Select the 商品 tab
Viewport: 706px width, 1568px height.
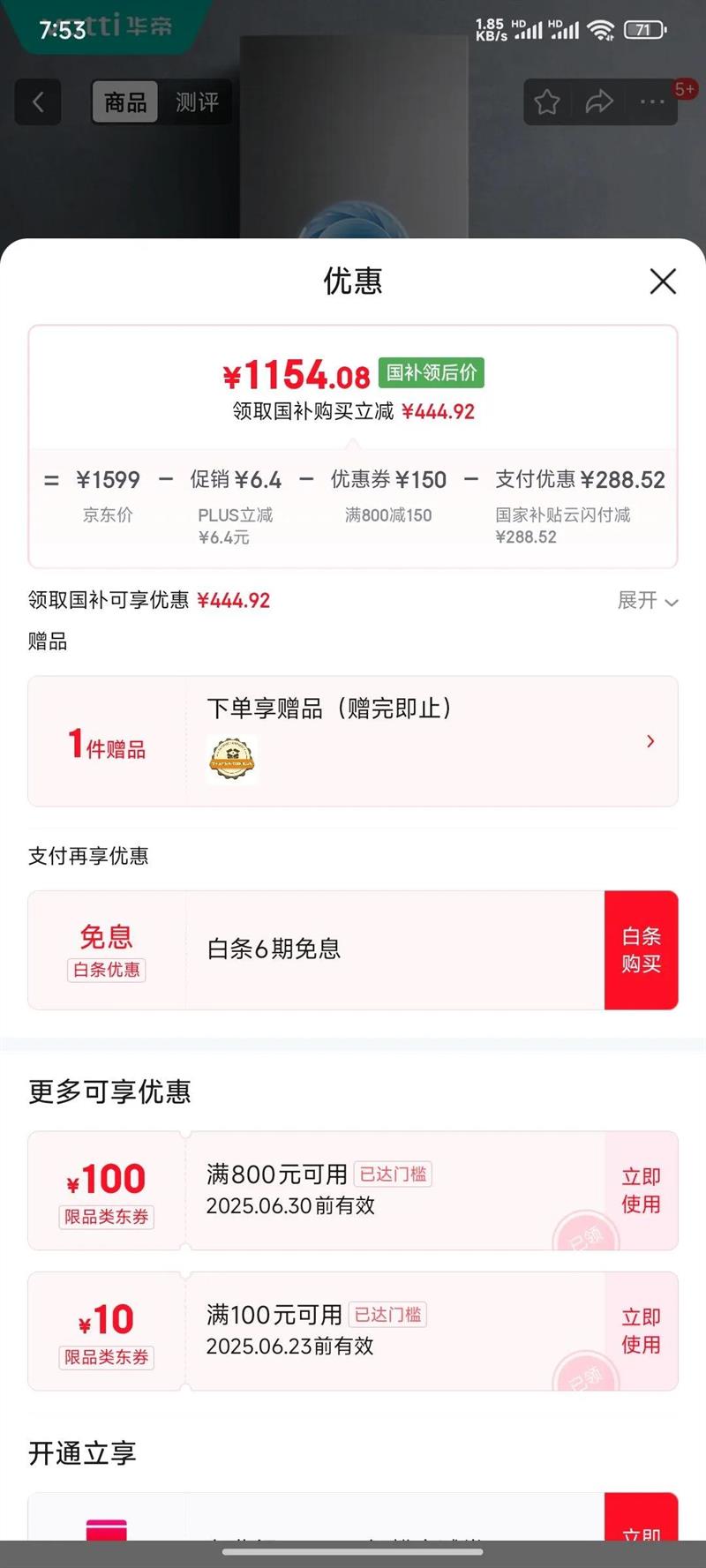pyautogui.click(x=125, y=102)
